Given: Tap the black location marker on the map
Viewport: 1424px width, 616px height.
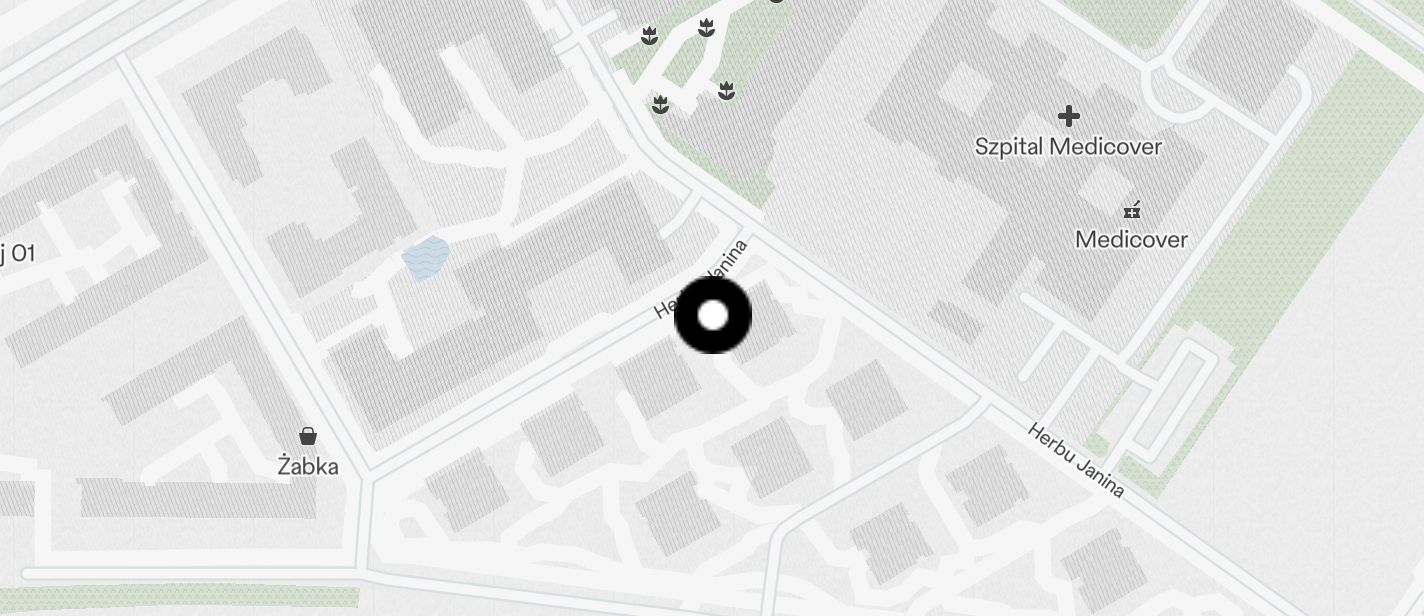Looking at the screenshot, I should pyautogui.click(x=713, y=316).
